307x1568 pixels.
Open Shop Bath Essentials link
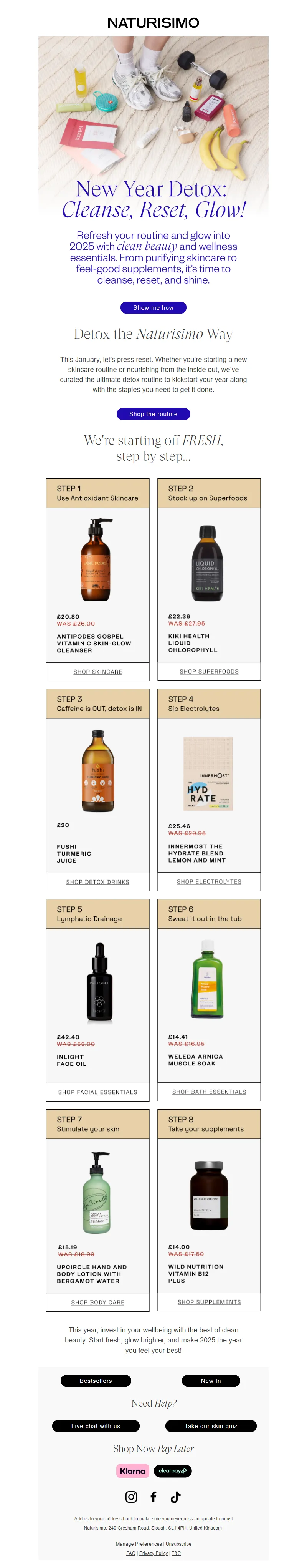click(x=209, y=1092)
